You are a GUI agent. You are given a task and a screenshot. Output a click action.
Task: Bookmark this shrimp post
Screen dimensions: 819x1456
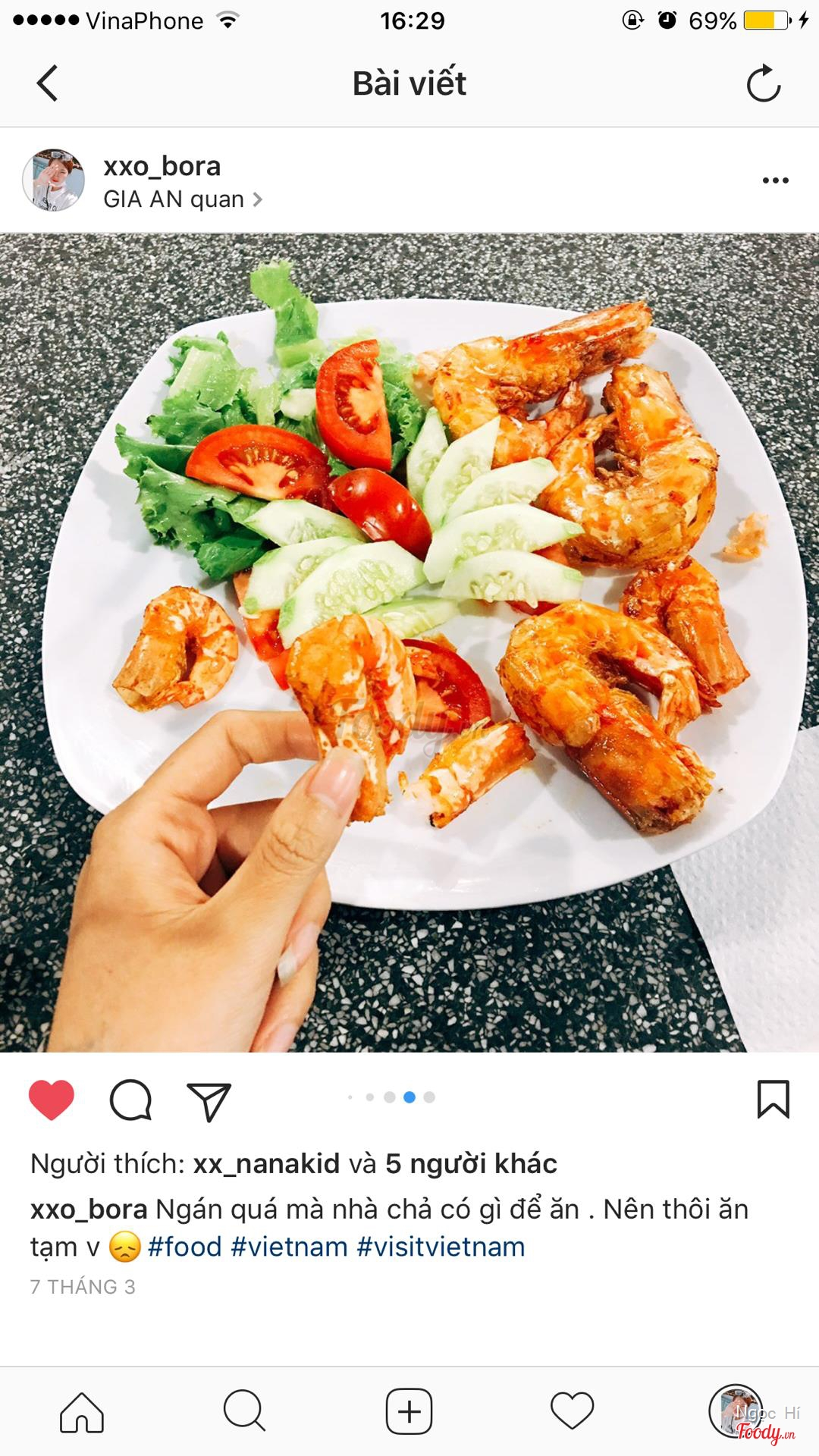773,1100
